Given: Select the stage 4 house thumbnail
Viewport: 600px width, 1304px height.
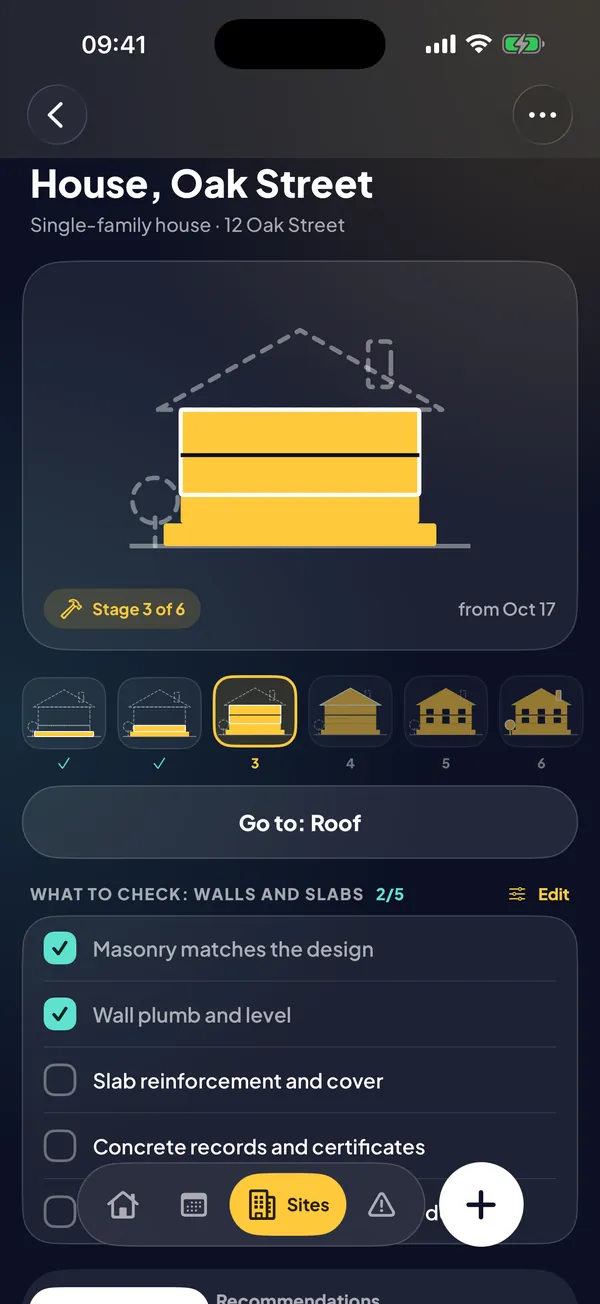Looking at the screenshot, I should pyautogui.click(x=350, y=712).
